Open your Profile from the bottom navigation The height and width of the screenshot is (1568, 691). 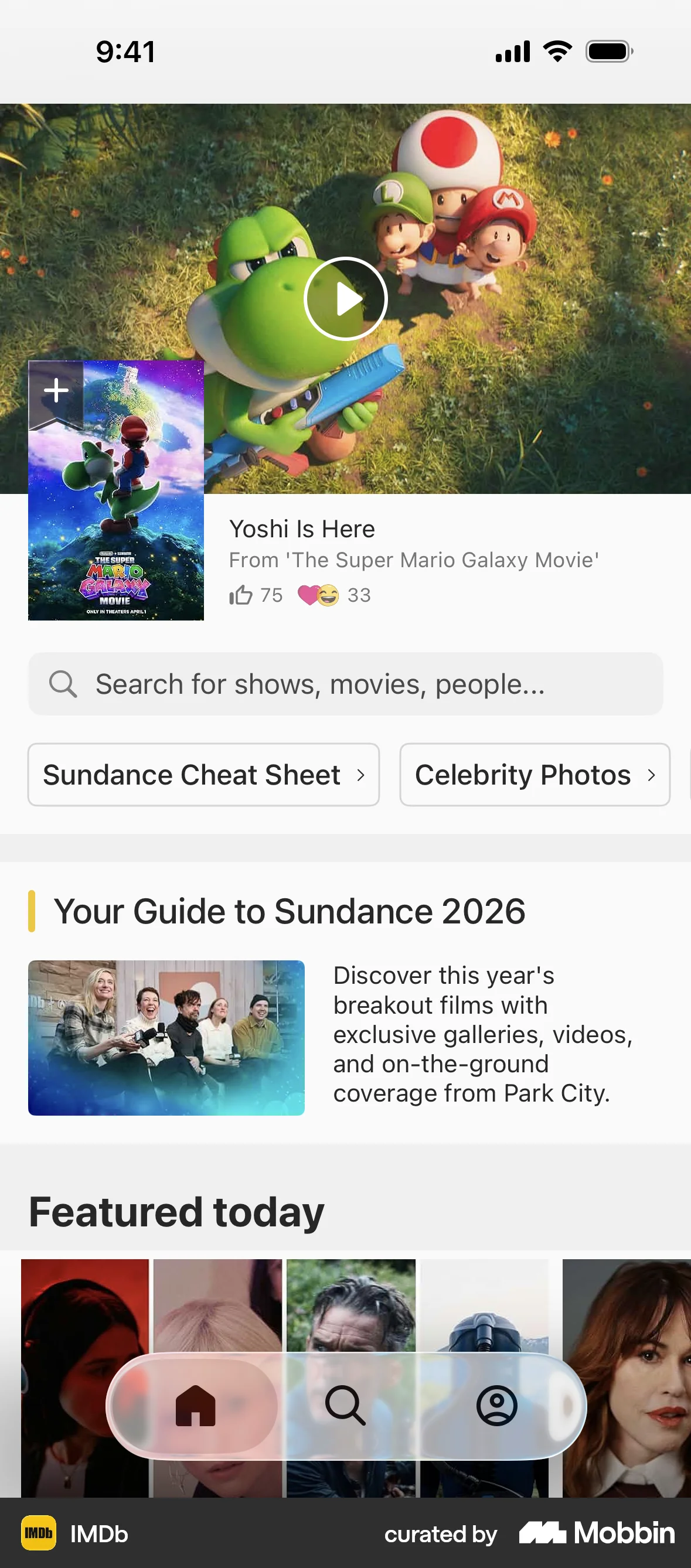pos(498,1407)
